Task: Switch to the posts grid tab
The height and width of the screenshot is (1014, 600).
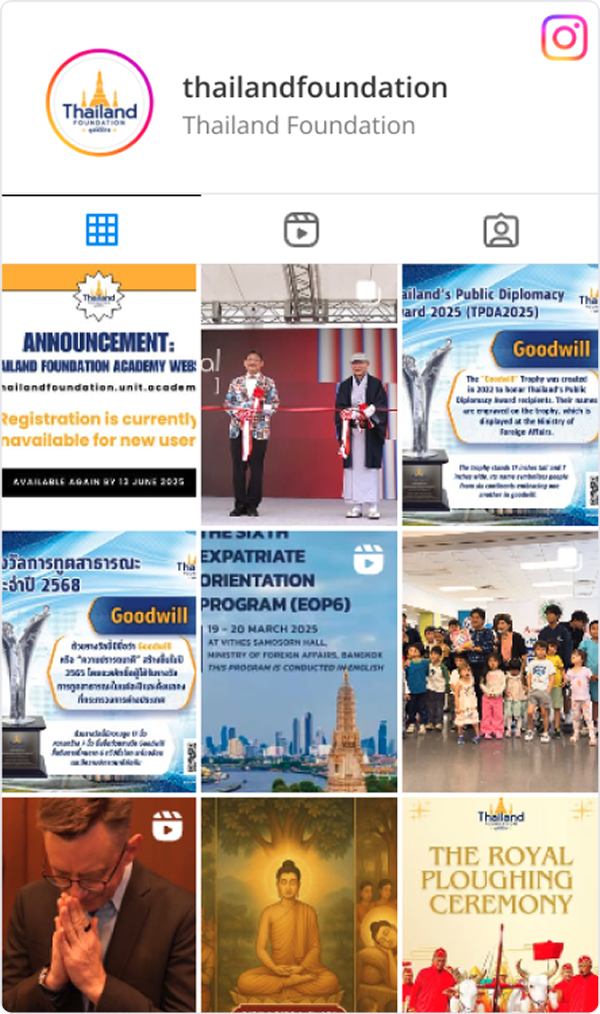Action: pos(101,230)
